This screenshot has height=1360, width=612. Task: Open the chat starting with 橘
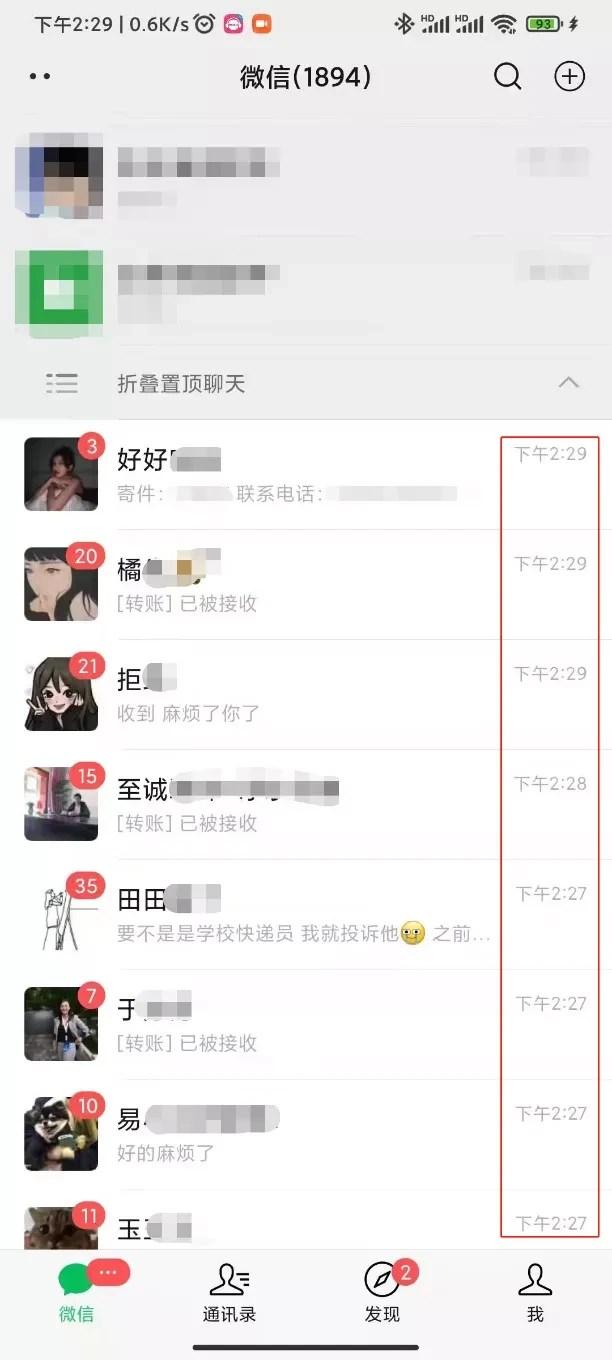coord(306,584)
